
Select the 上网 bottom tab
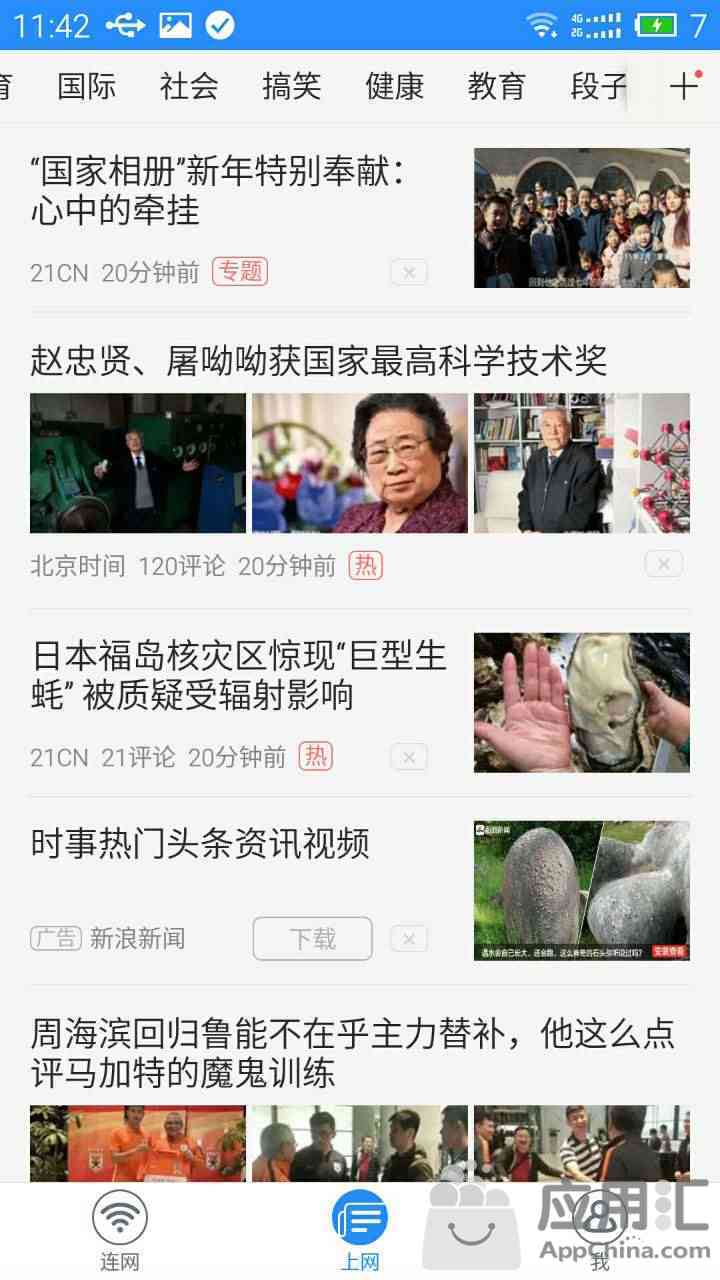360,1229
